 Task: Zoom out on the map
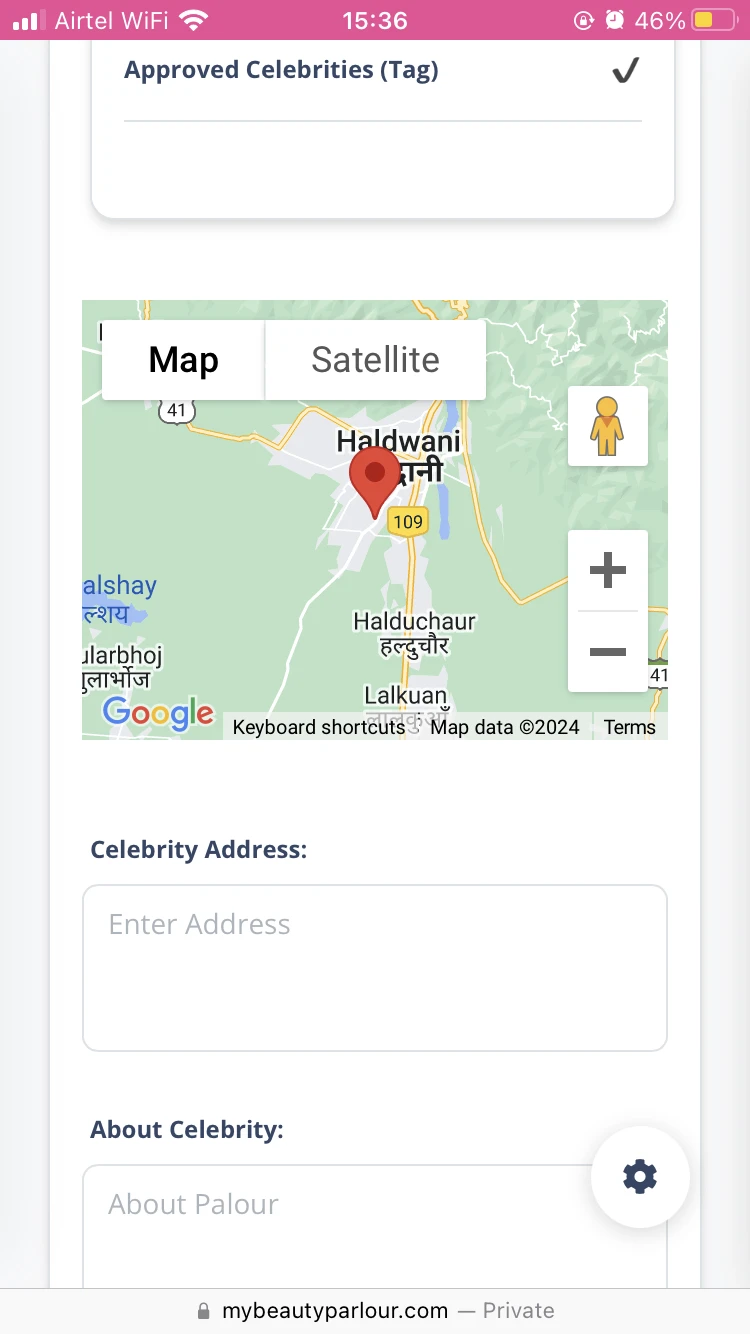click(x=607, y=651)
